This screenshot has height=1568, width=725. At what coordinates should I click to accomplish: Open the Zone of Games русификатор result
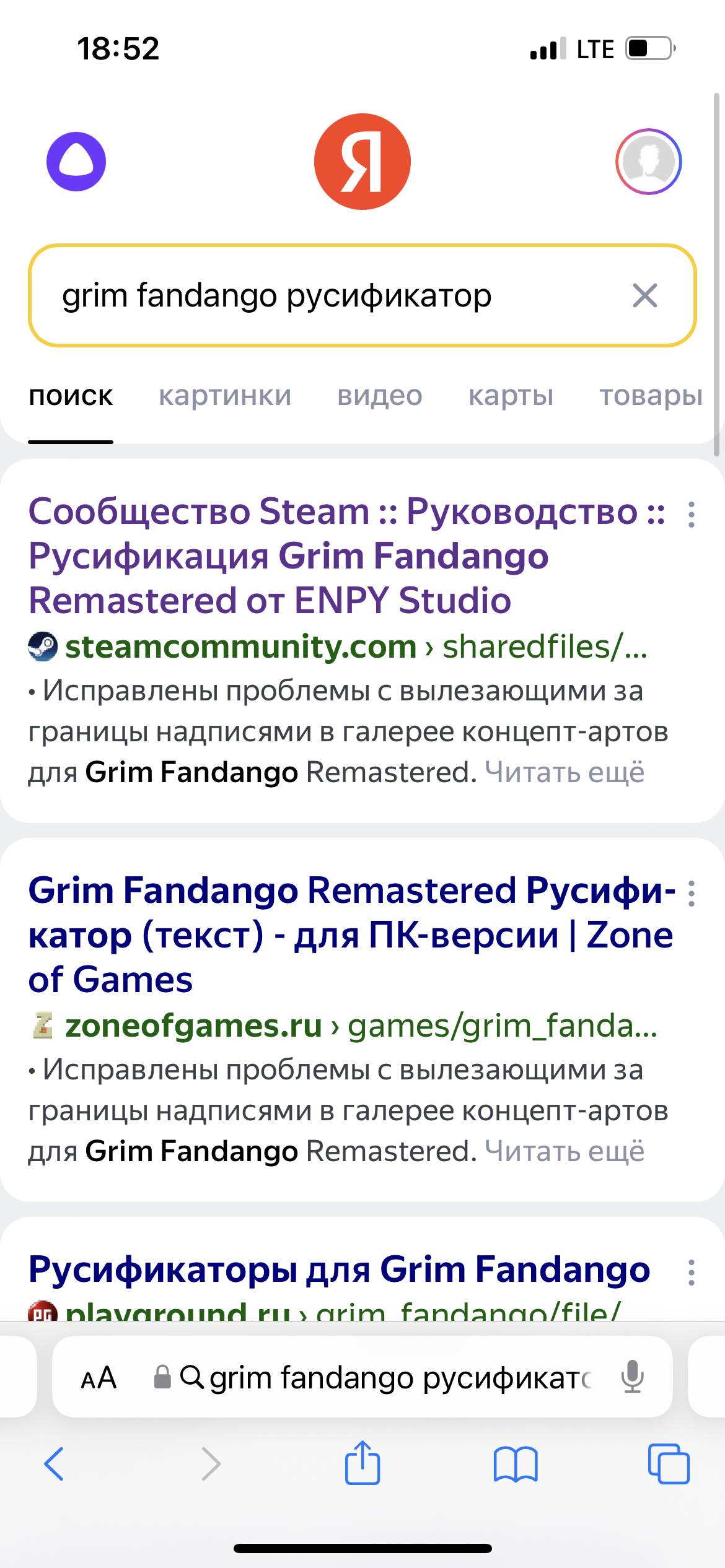tap(350, 934)
